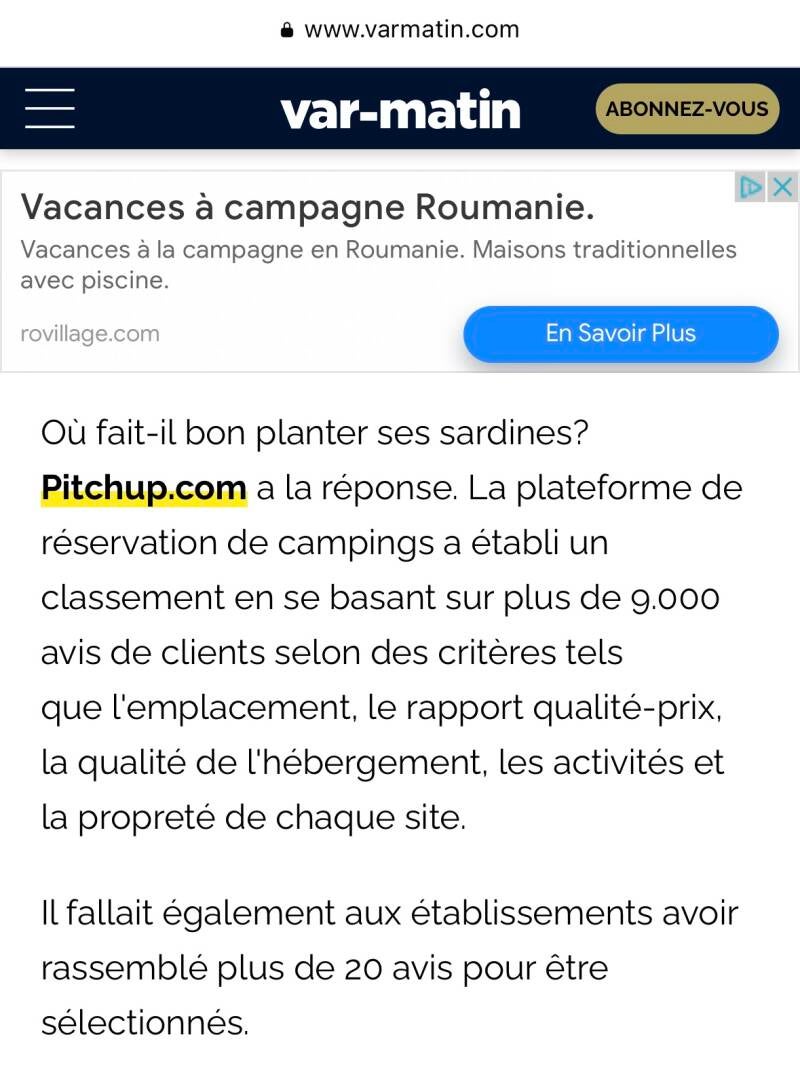The width and height of the screenshot is (800, 1090).
Task: Open the hamburger navigation menu
Action: click(50, 109)
